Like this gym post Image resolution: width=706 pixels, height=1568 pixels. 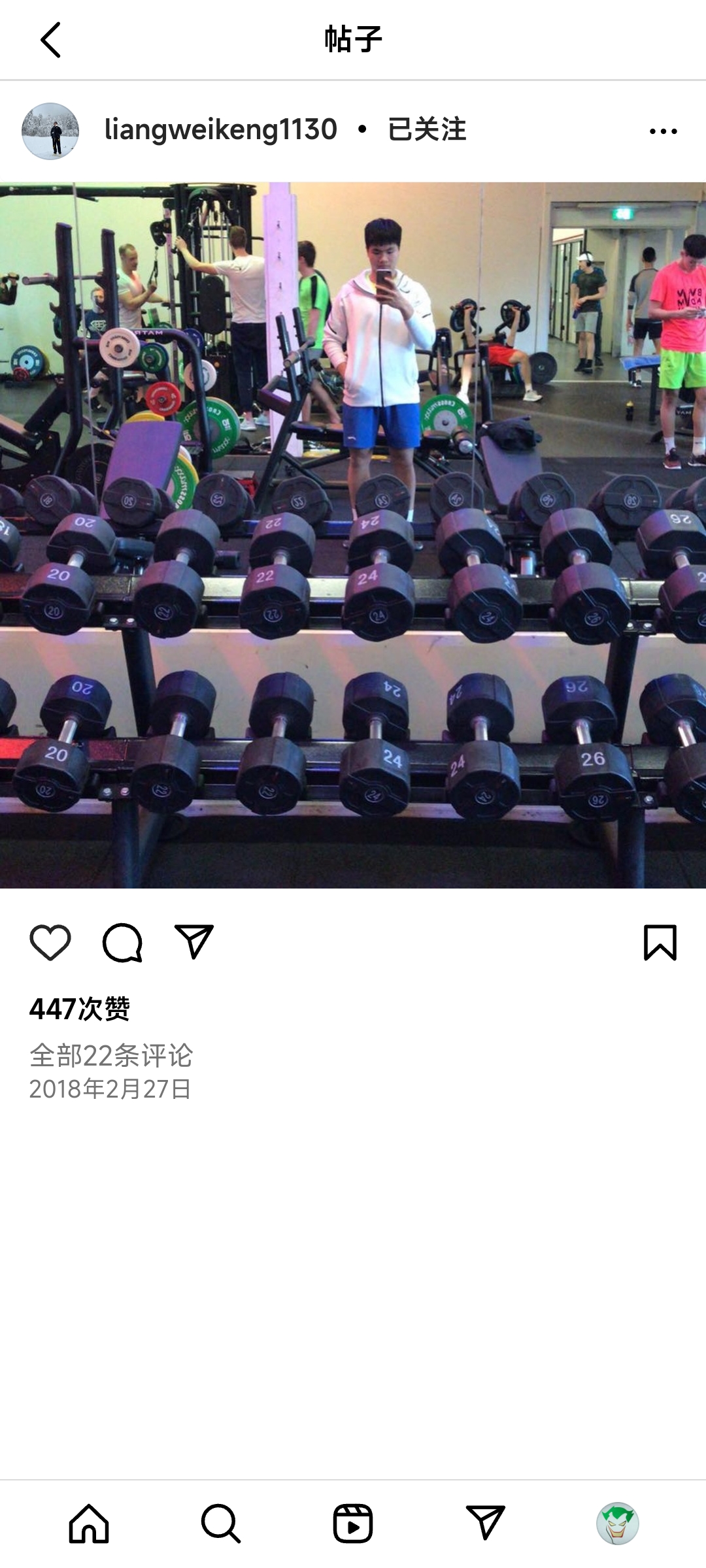pyautogui.click(x=50, y=942)
